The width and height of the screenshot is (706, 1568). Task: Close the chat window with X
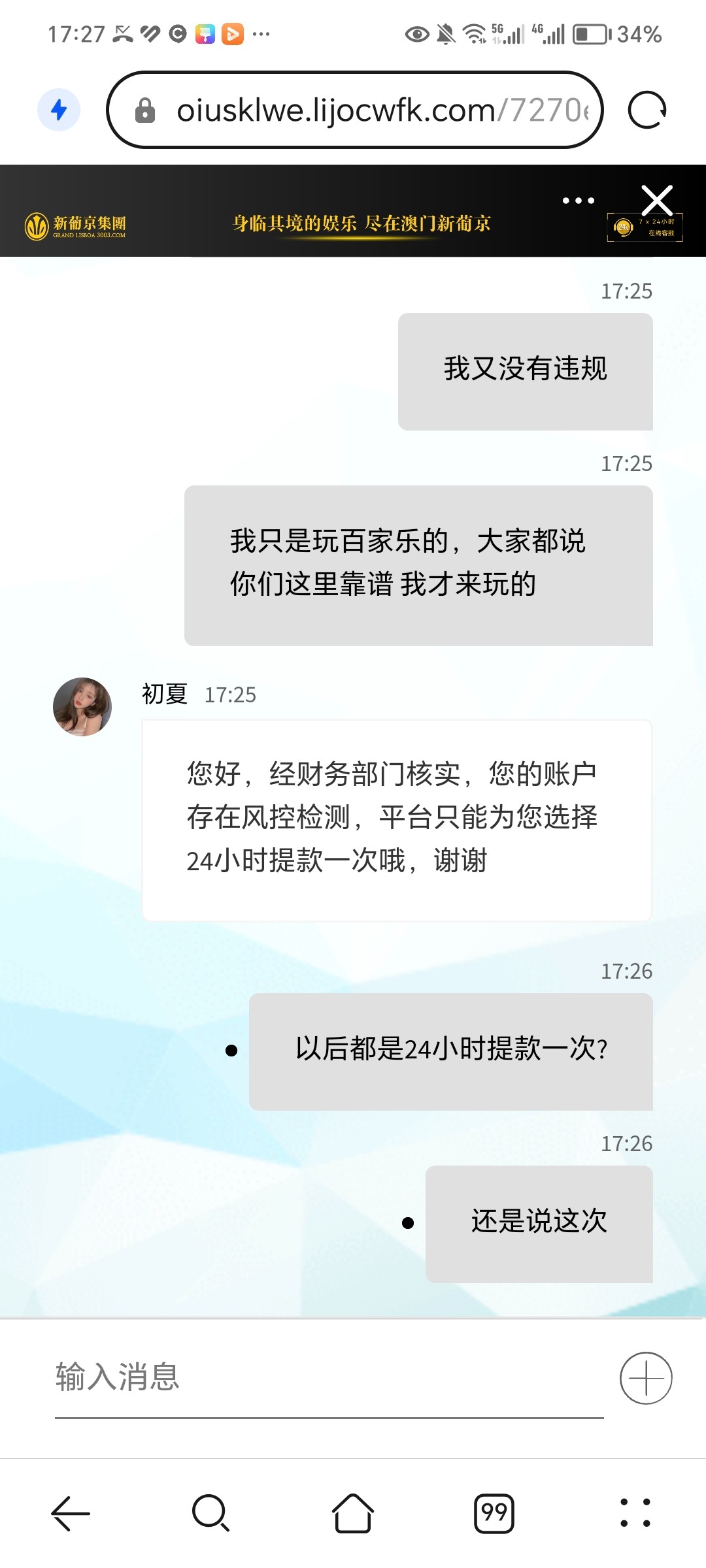(x=657, y=200)
